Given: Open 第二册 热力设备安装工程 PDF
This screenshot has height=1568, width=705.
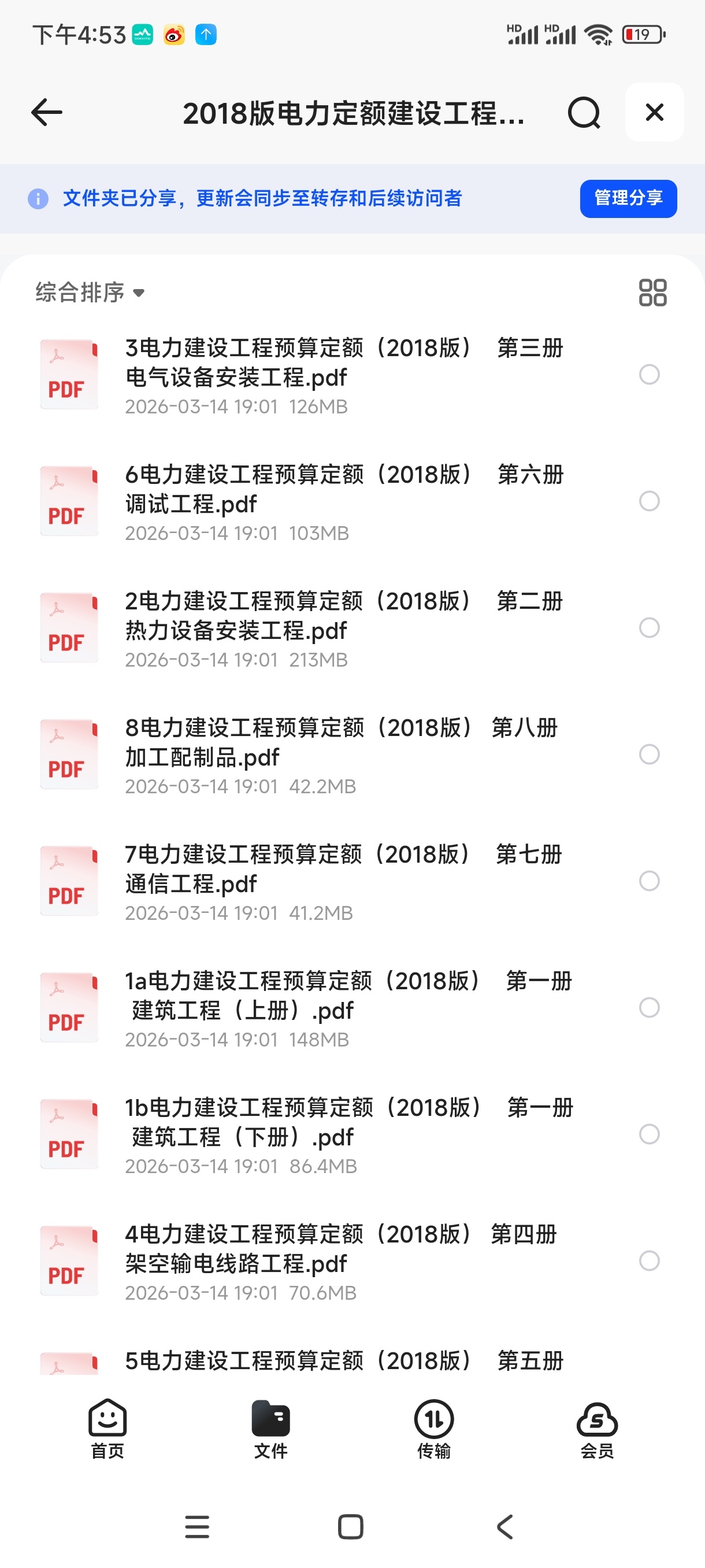Looking at the screenshot, I should [x=344, y=616].
